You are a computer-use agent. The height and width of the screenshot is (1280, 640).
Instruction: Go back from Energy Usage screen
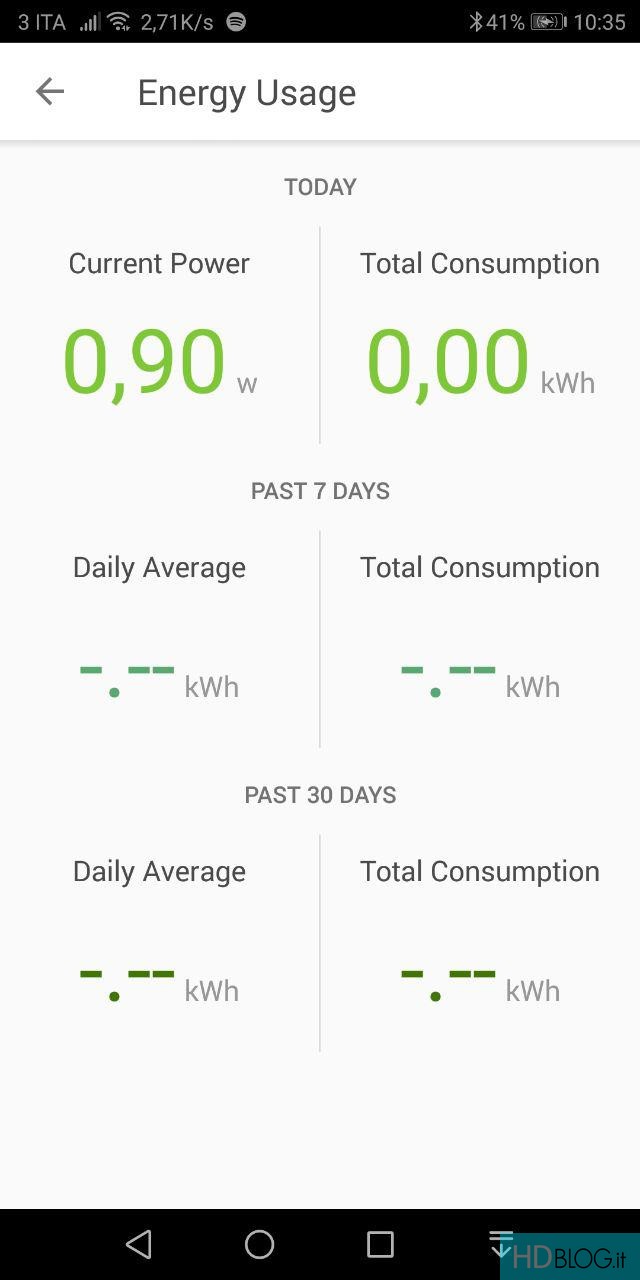49,92
